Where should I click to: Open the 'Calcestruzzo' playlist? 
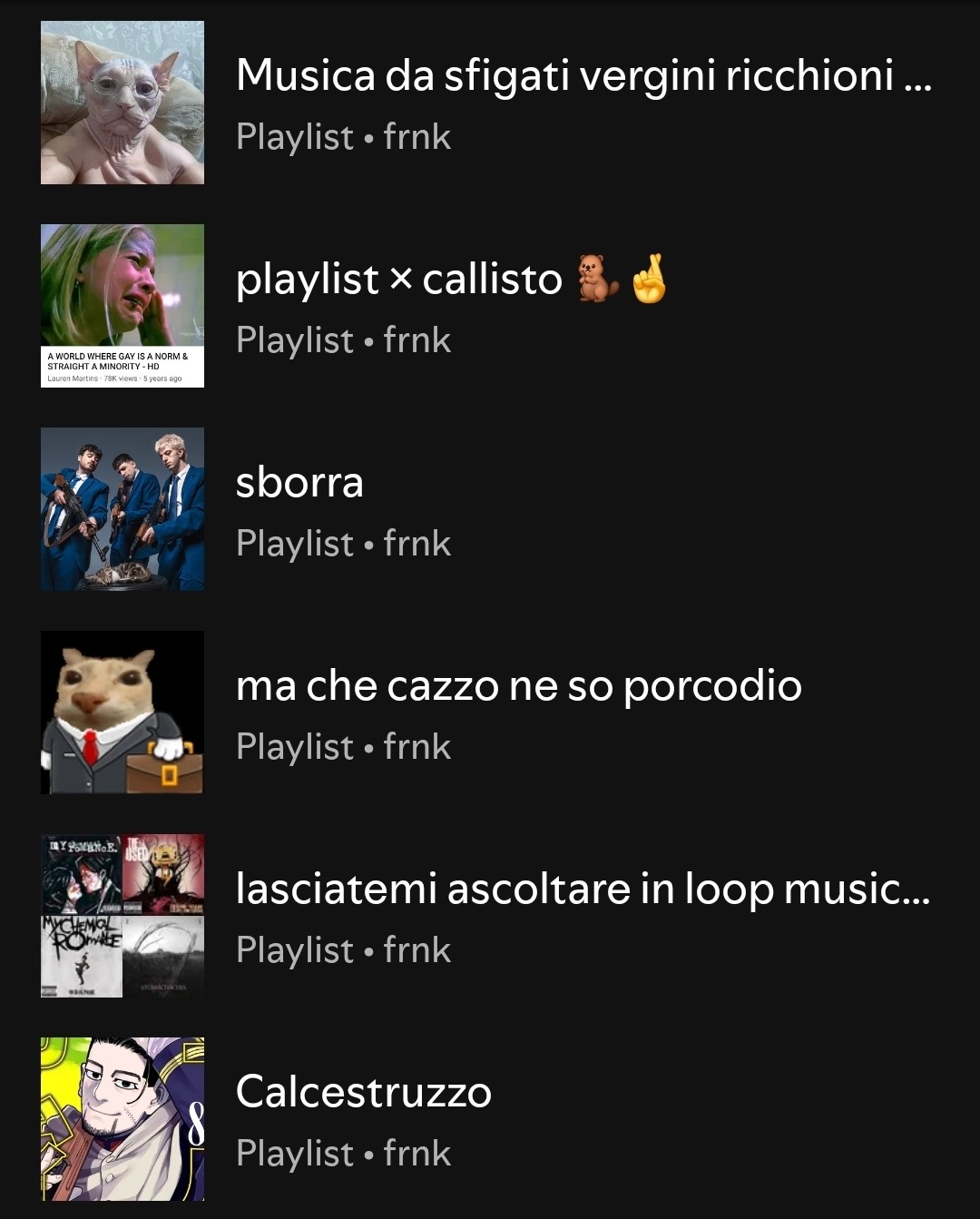490,1119
